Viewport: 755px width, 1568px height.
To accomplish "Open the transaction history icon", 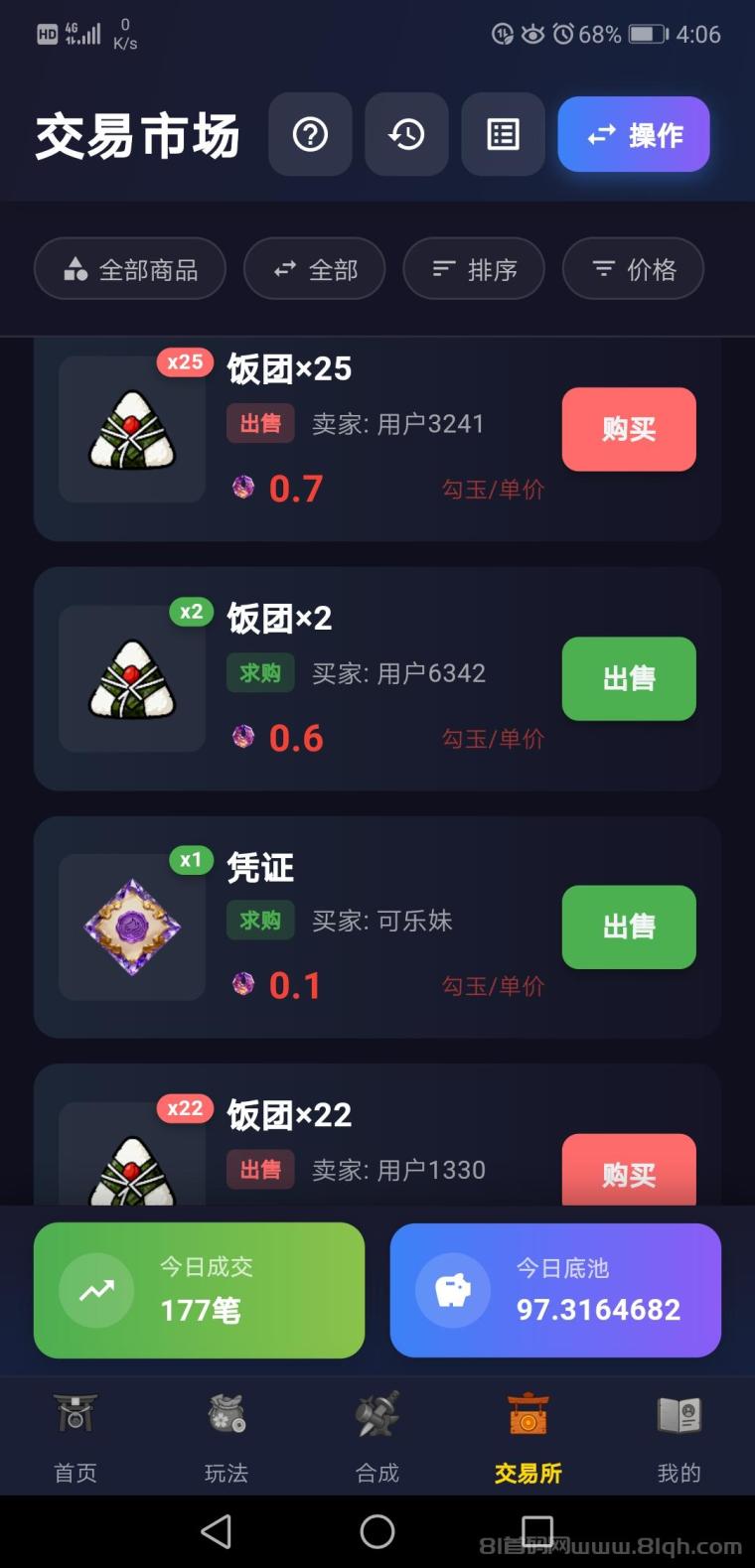I will (406, 135).
